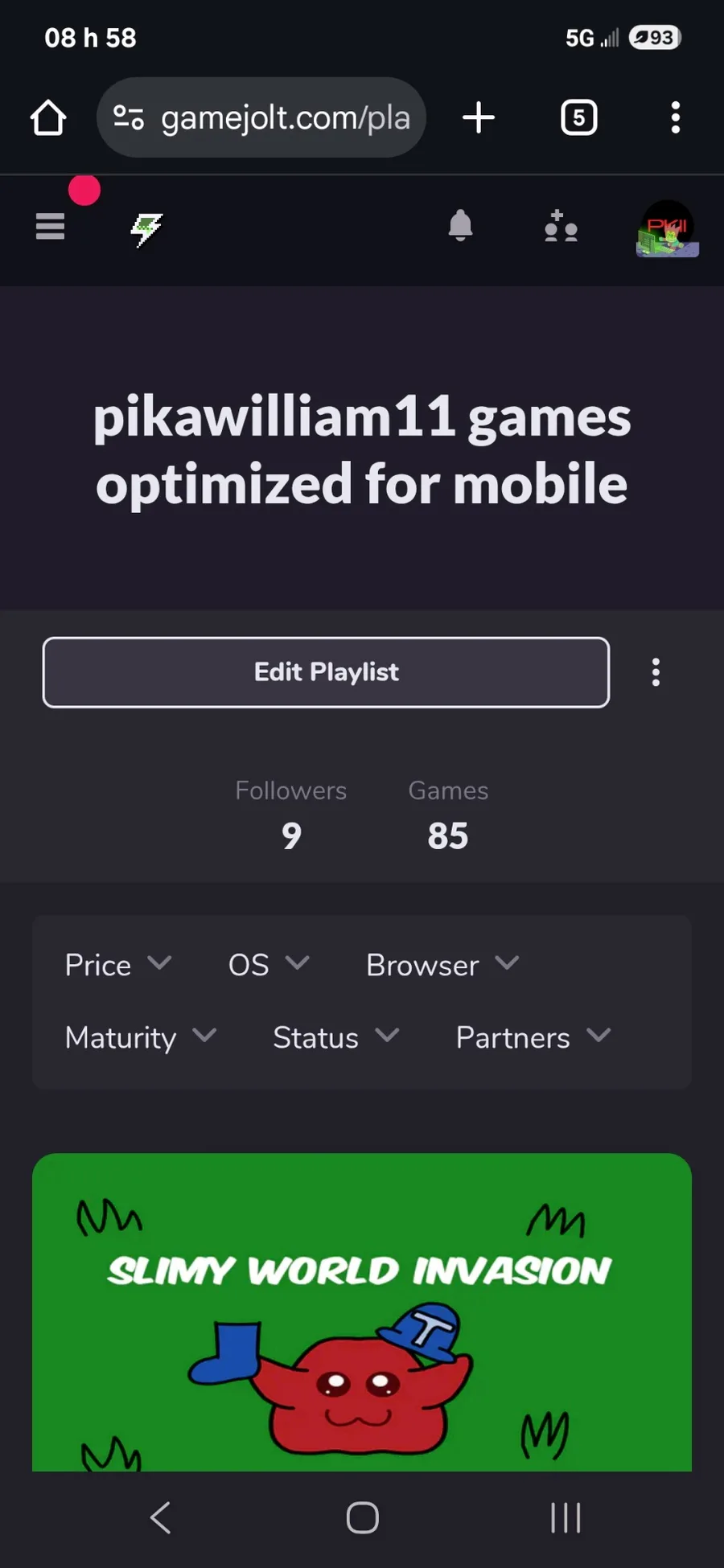Open the tab switcher showing 5
The width and height of the screenshot is (724, 1568).
pyautogui.click(x=579, y=117)
